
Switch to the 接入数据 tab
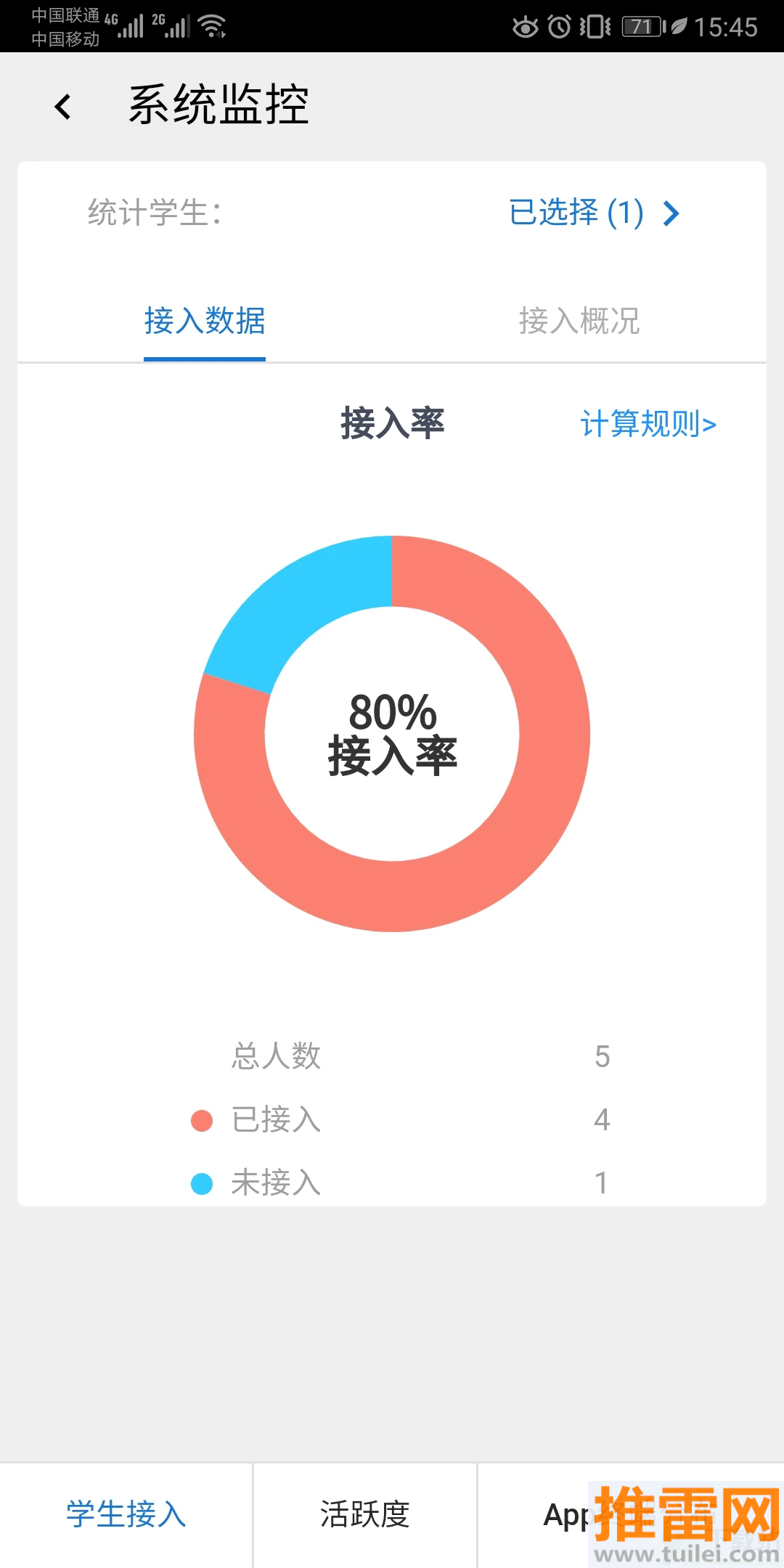coord(205,321)
